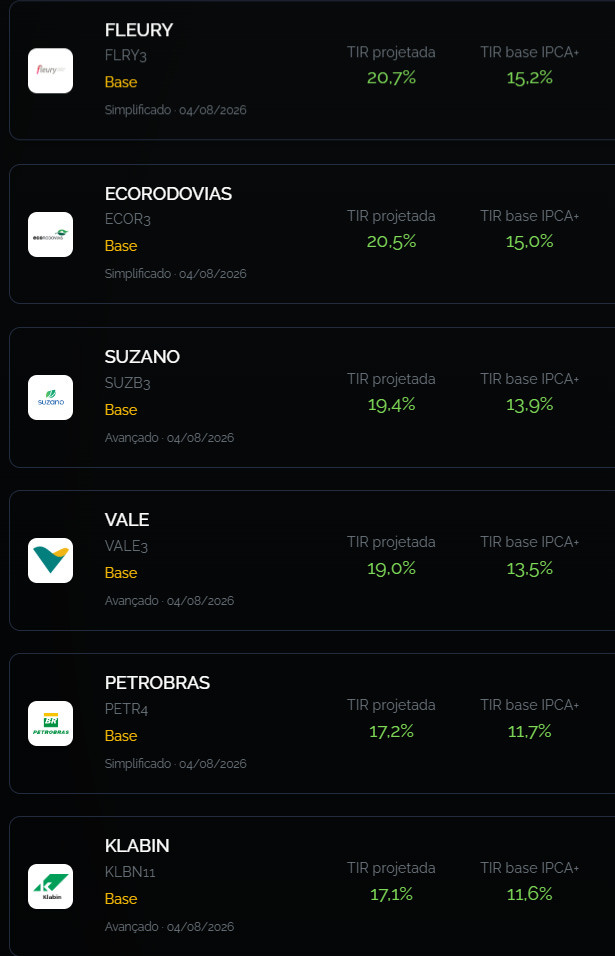
Task: Select the Vale VALE3 card
Action: click(x=312, y=560)
